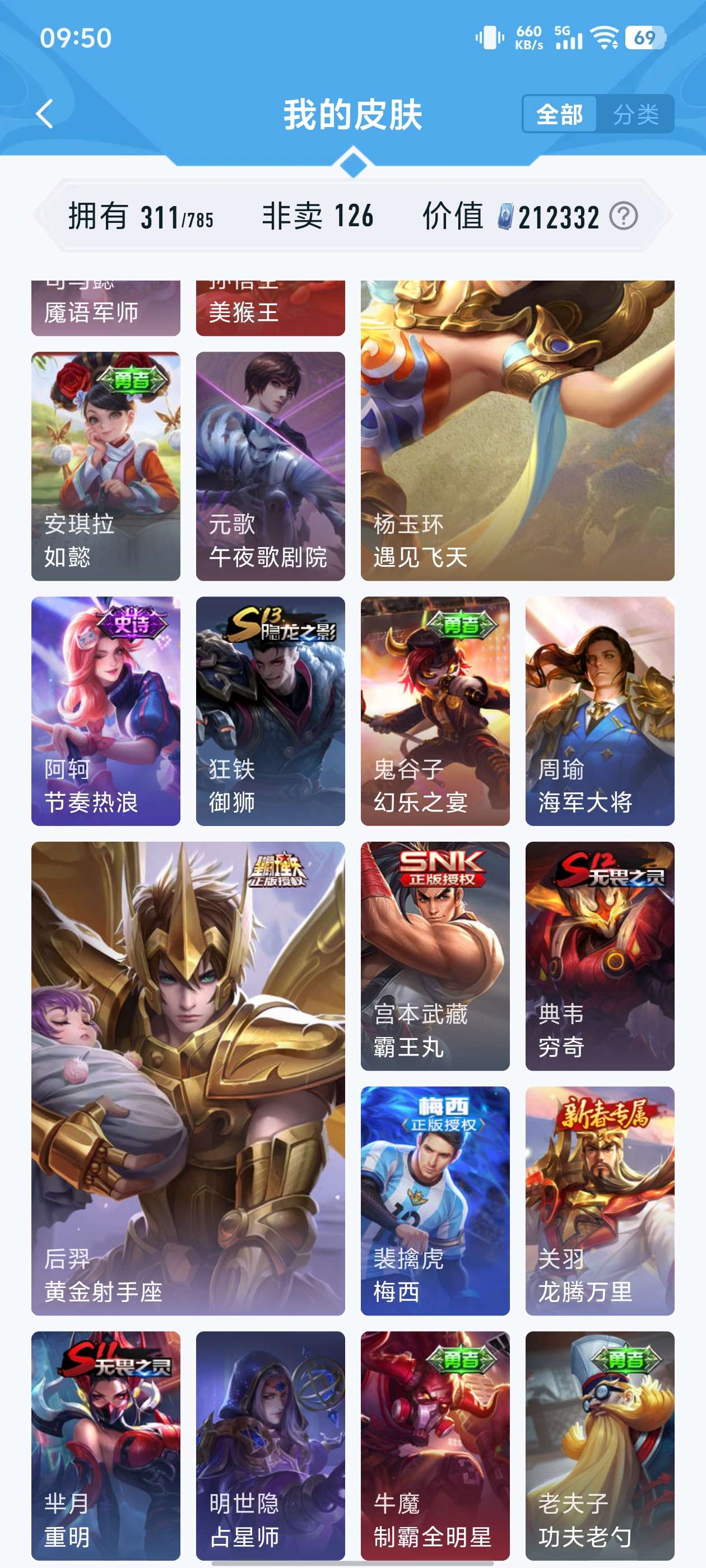706x1568 pixels.
Task: Open 鬼谷子 幻乐之宴 skin card
Action: 435,710
